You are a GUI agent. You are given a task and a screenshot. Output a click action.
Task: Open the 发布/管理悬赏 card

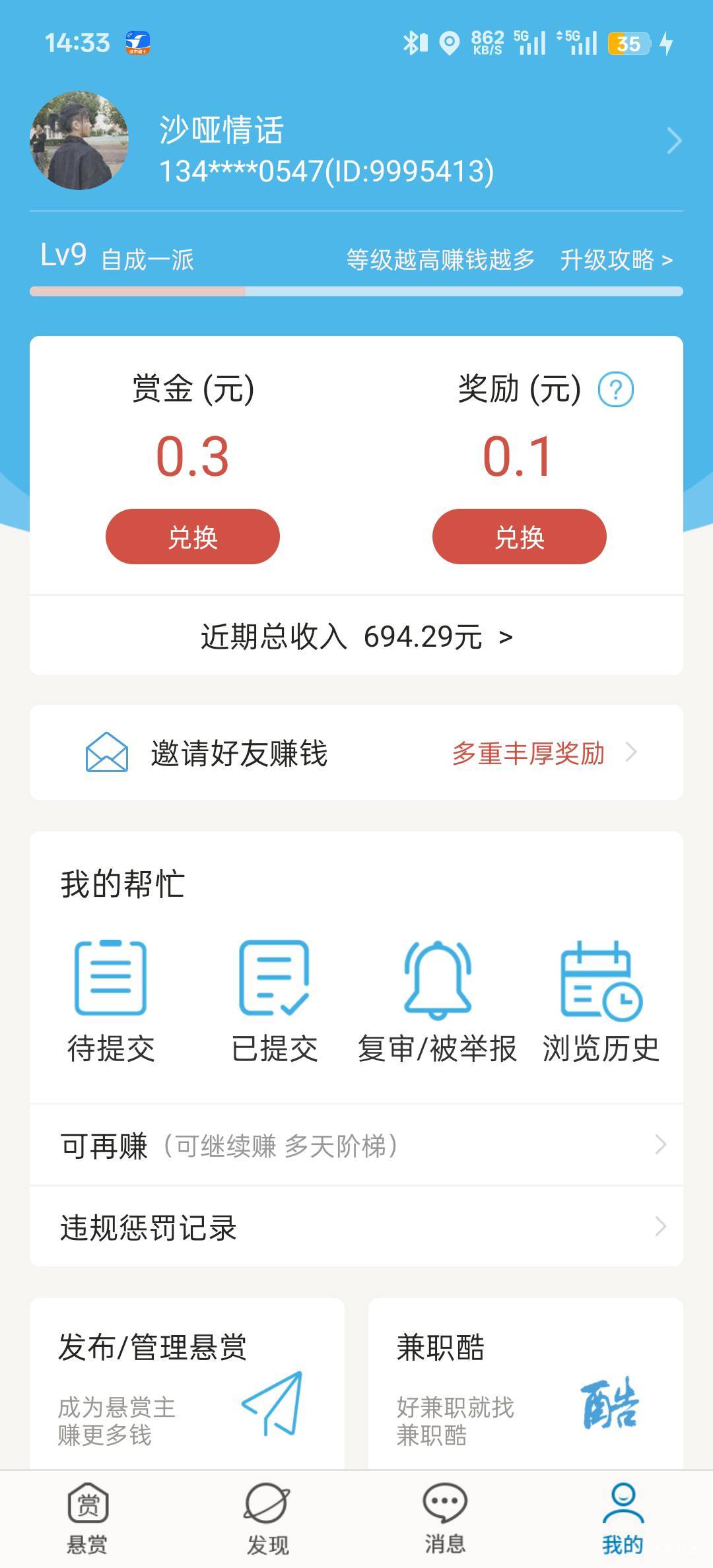(x=187, y=1385)
